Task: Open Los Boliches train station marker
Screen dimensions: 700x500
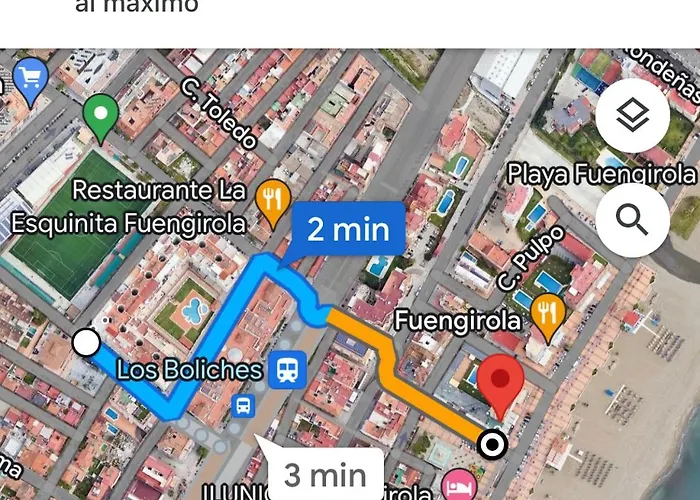Action: click(x=285, y=370)
